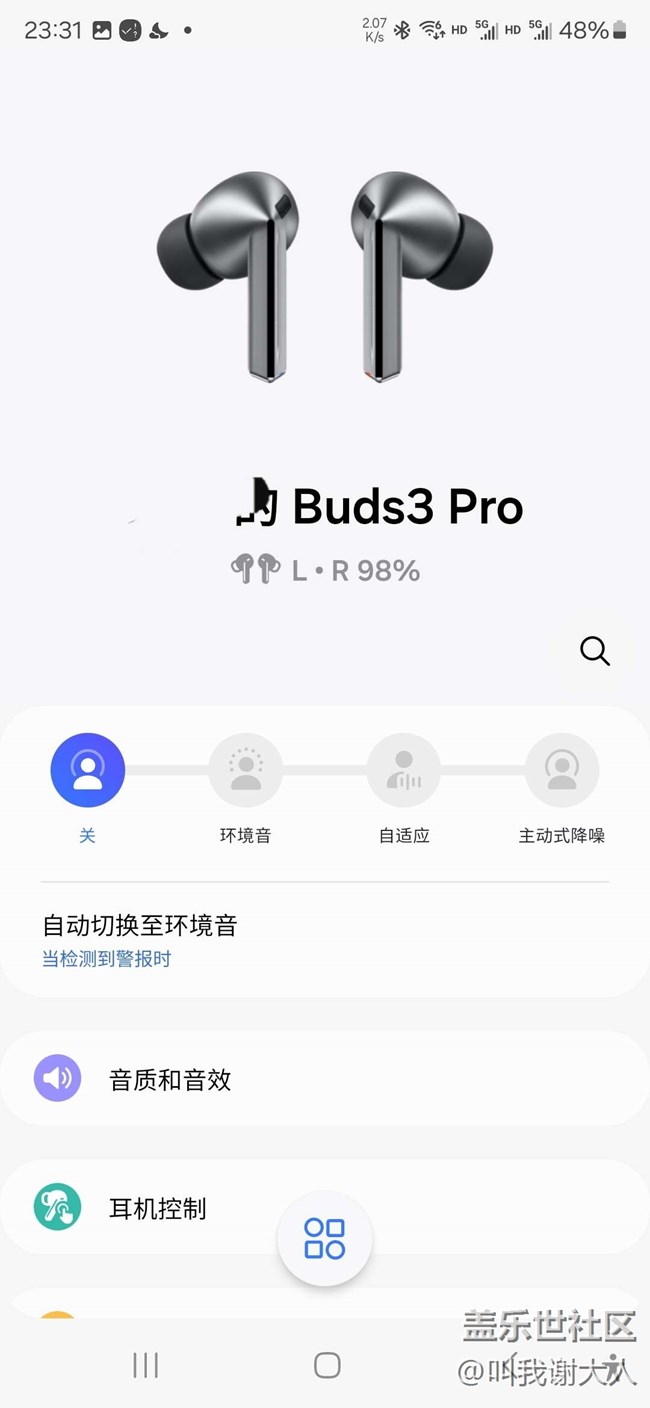Select the 关 noise control mode
This screenshot has height=1408, width=650.
tap(88, 771)
